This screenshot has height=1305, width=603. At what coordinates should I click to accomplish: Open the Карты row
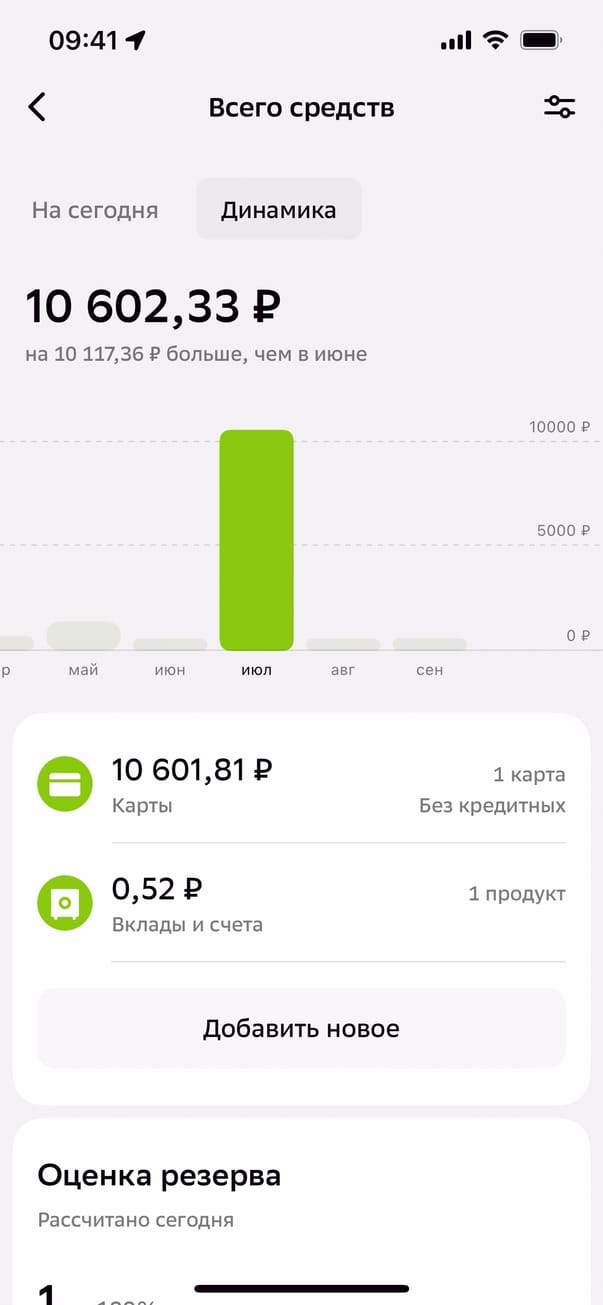[x=300, y=786]
